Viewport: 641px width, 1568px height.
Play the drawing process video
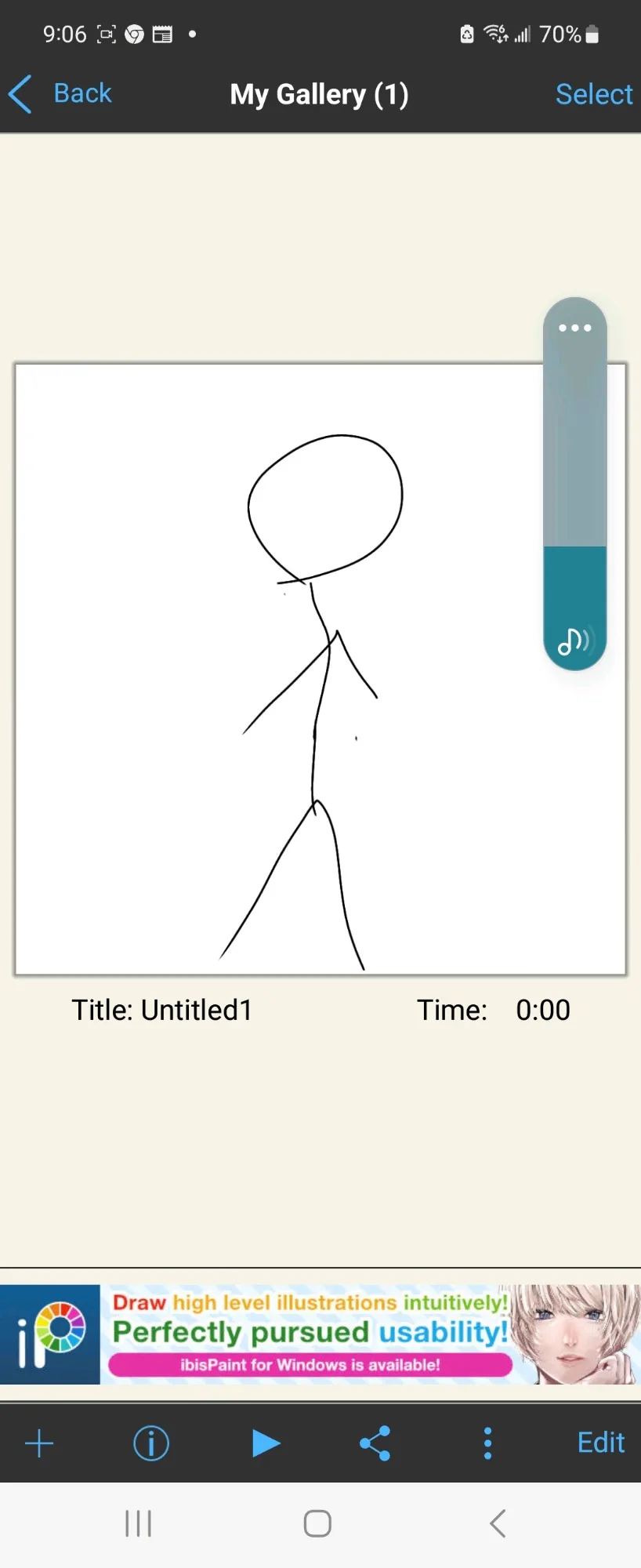[266, 1443]
